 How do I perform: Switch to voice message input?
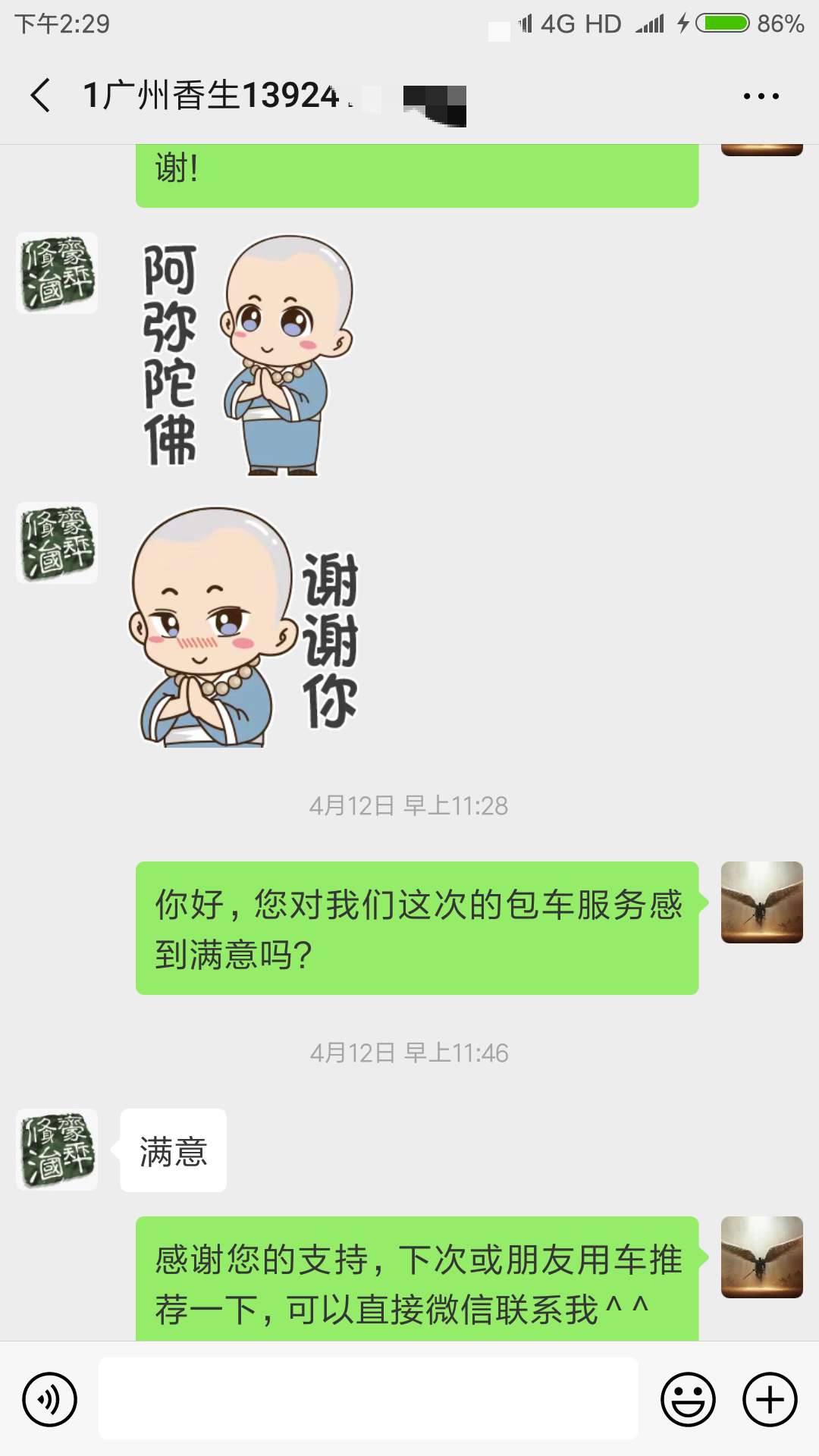click(x=50, y=1399)
